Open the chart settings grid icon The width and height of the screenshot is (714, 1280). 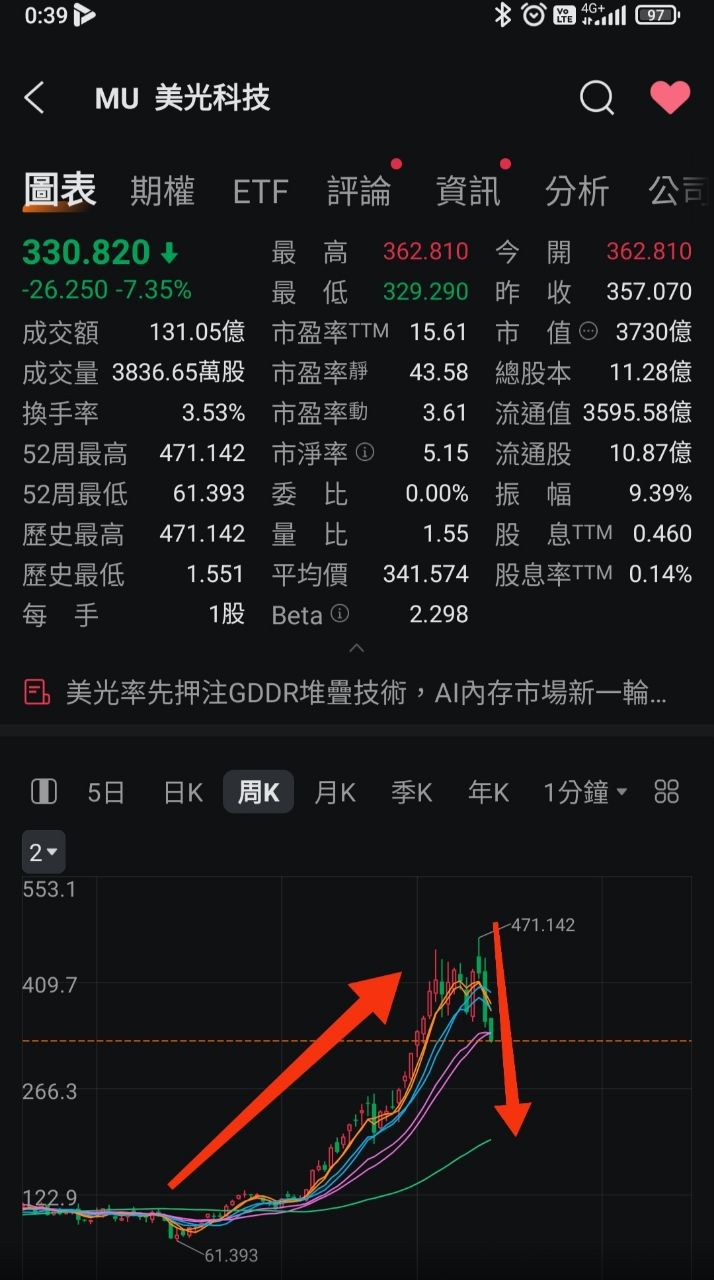coord(666,793)
